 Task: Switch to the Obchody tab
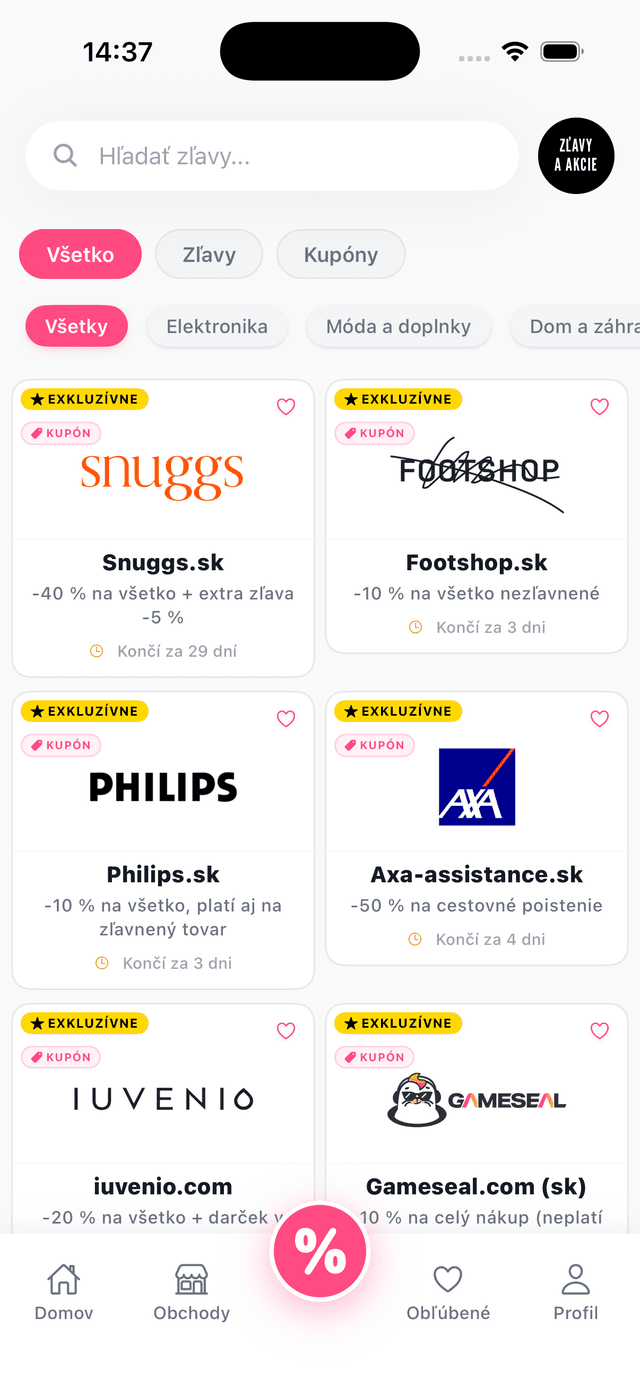tap(192, 1292)
